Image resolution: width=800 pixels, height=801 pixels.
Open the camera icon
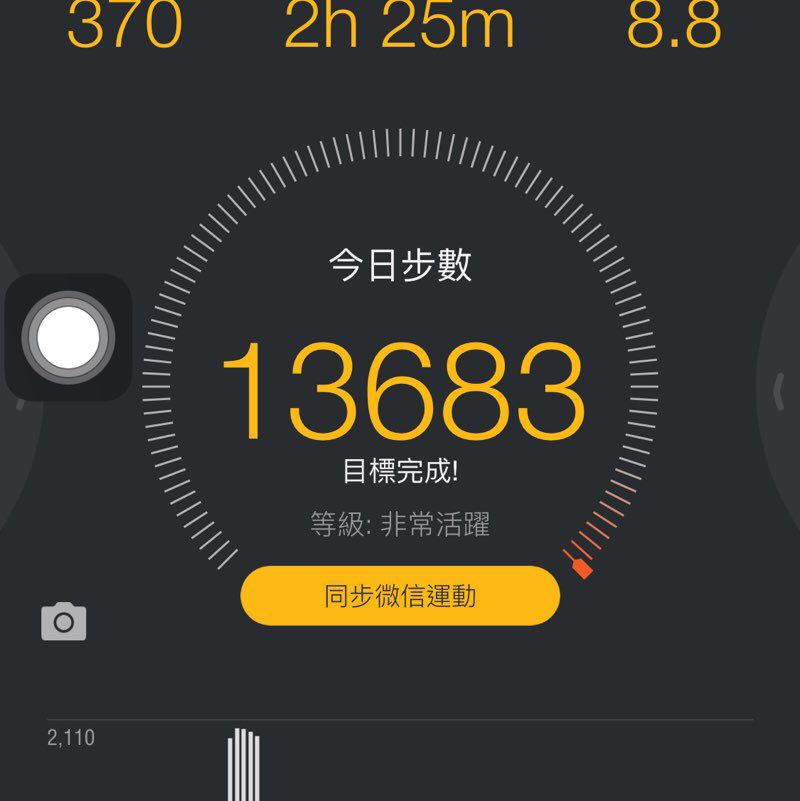pos(64,622)
